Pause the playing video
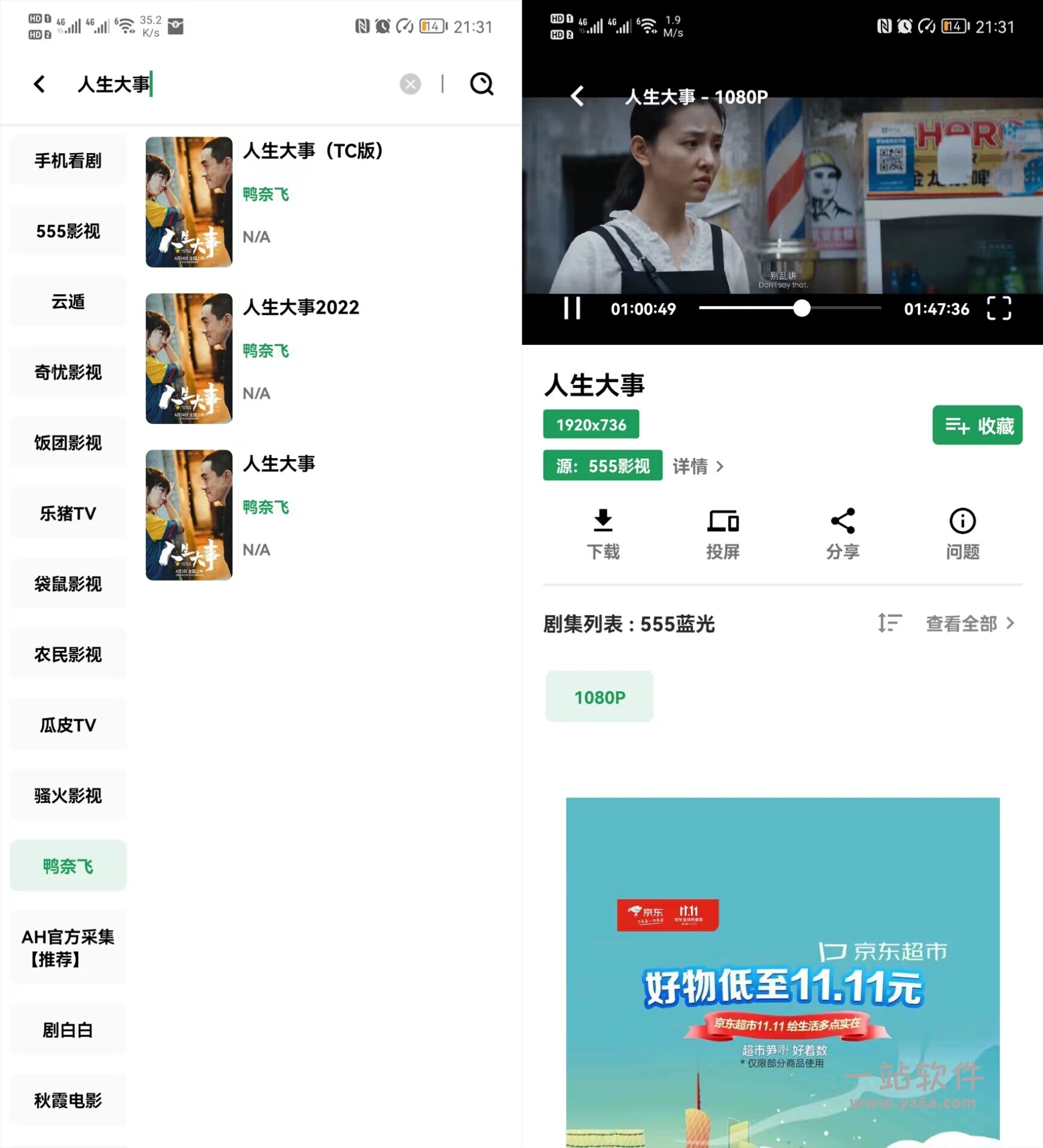The height and width of the screenshot is (1148, 1043). [x=572, y=309]
